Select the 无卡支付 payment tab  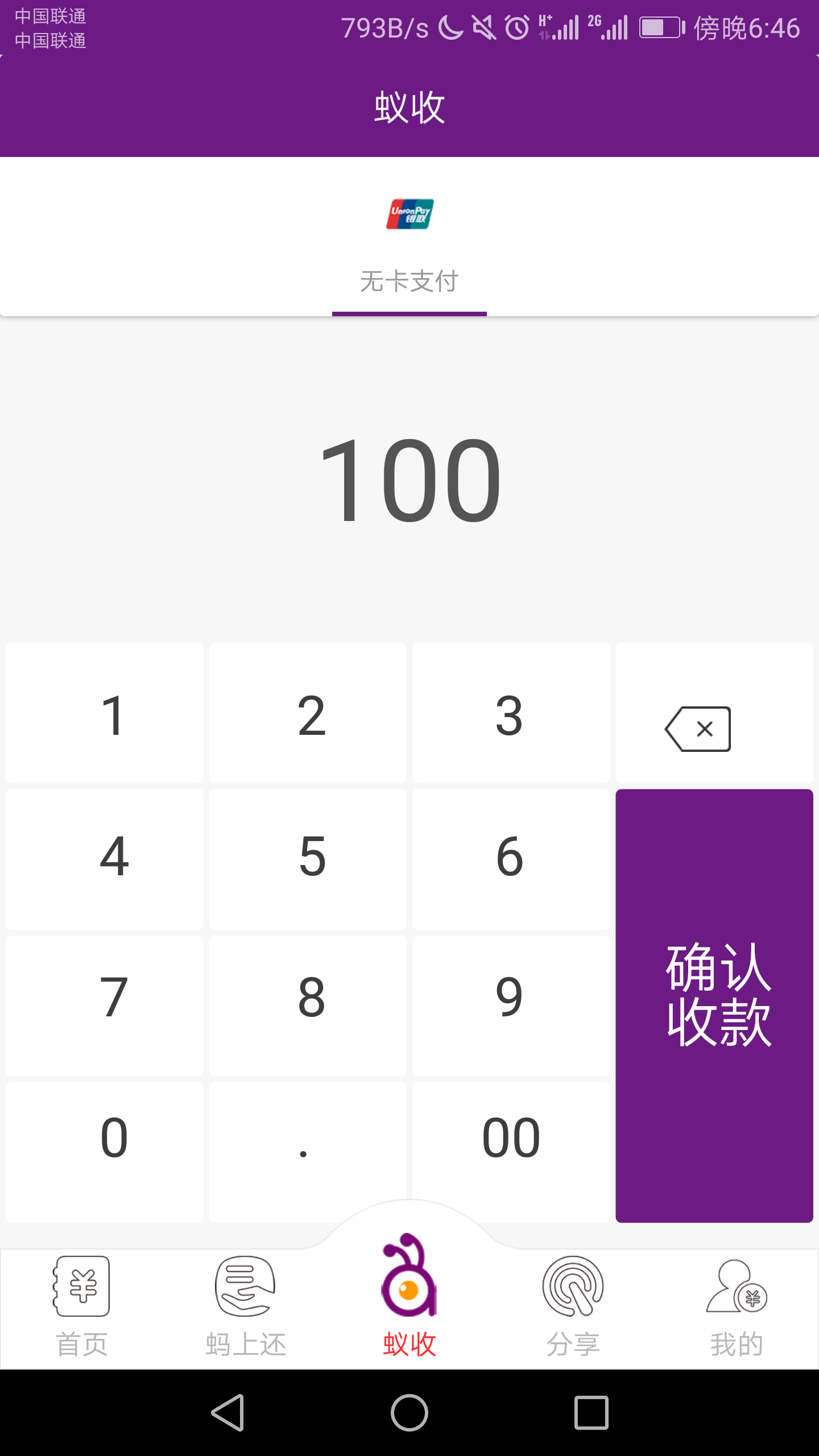pos(409,245)
